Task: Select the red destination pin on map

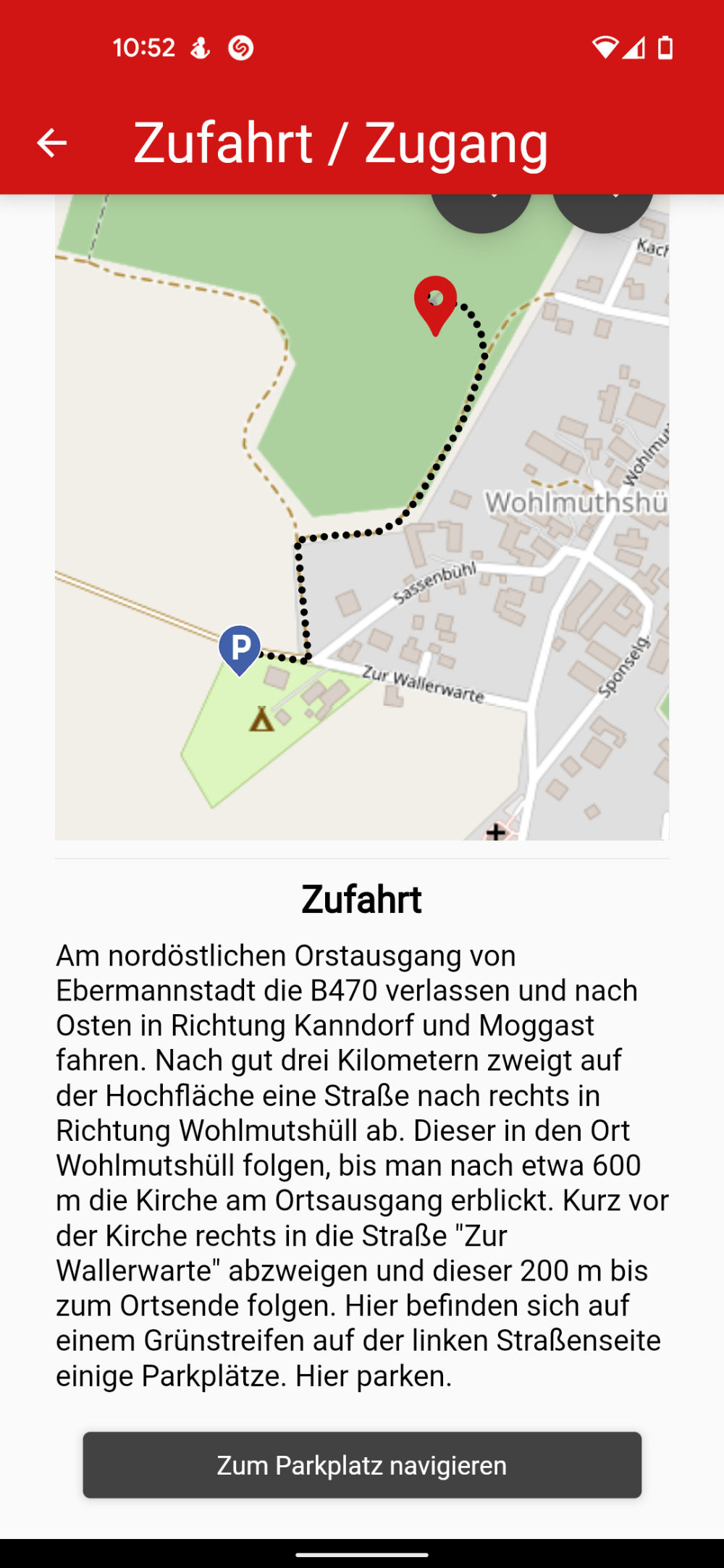Action: point(435,300)
